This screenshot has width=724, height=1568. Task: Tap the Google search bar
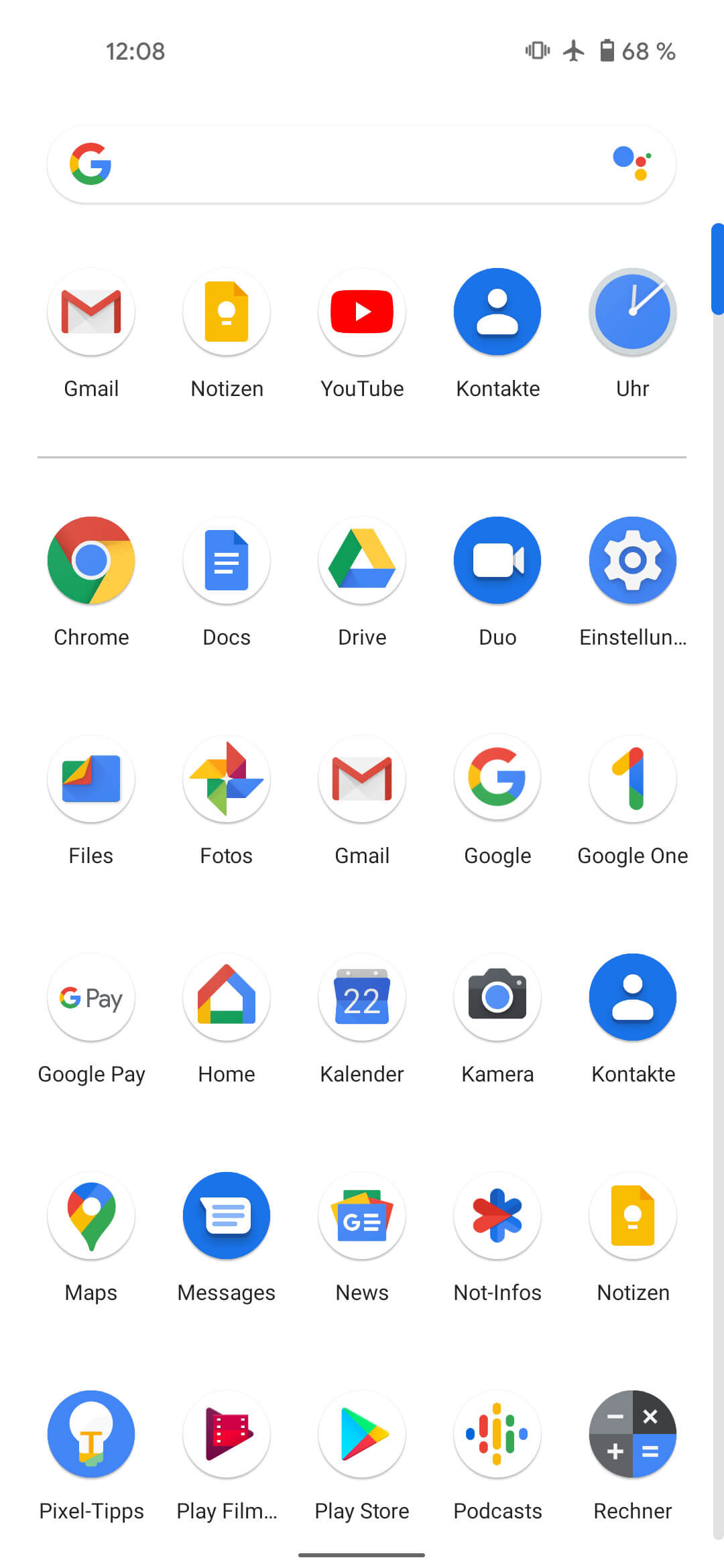click(x=349, y=164)
